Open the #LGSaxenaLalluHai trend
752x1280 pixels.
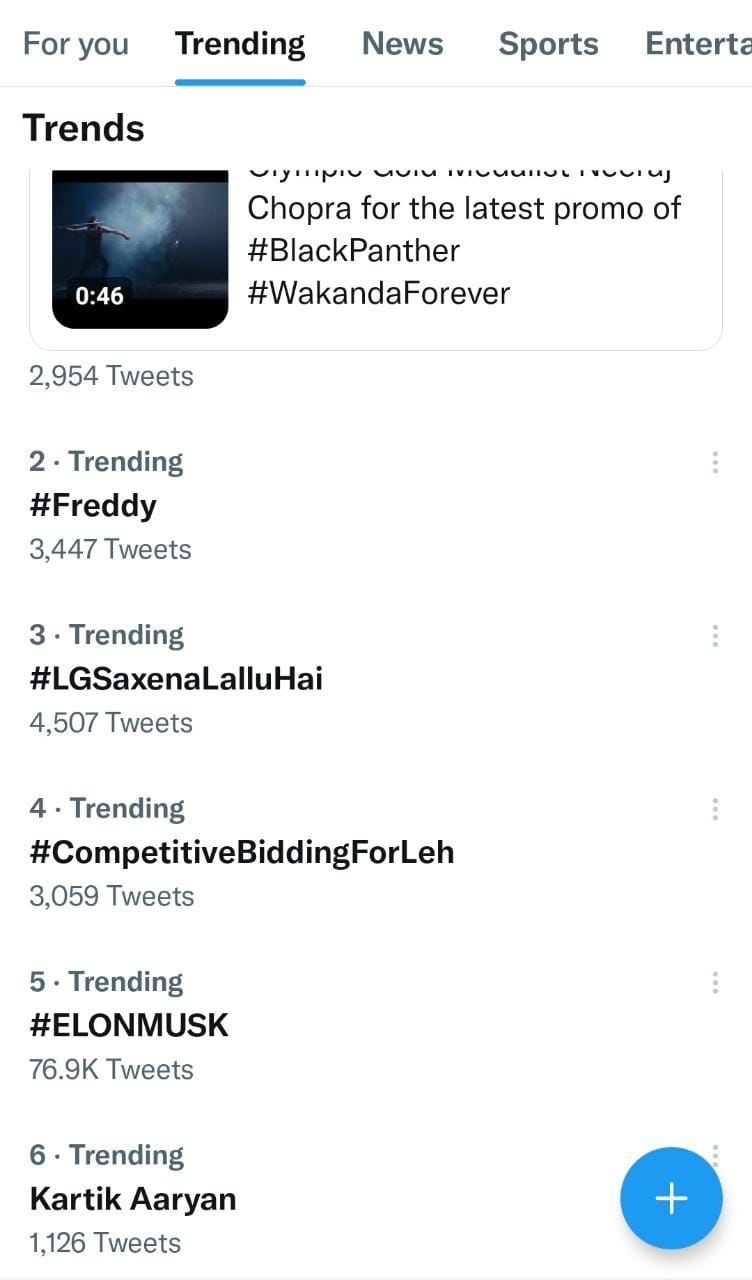[x=177, y=678]
